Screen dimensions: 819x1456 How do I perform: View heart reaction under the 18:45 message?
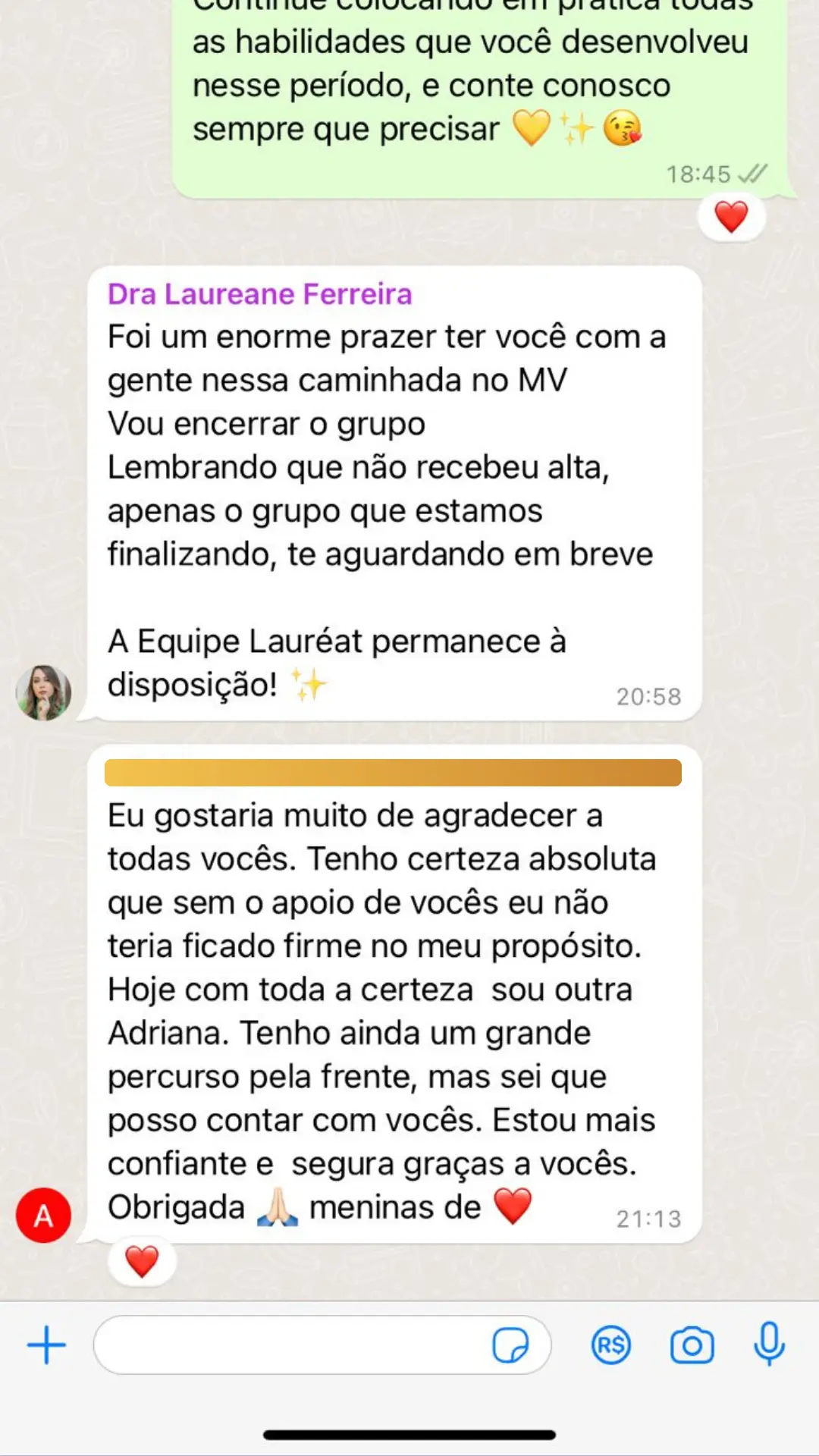click(731, 218)
